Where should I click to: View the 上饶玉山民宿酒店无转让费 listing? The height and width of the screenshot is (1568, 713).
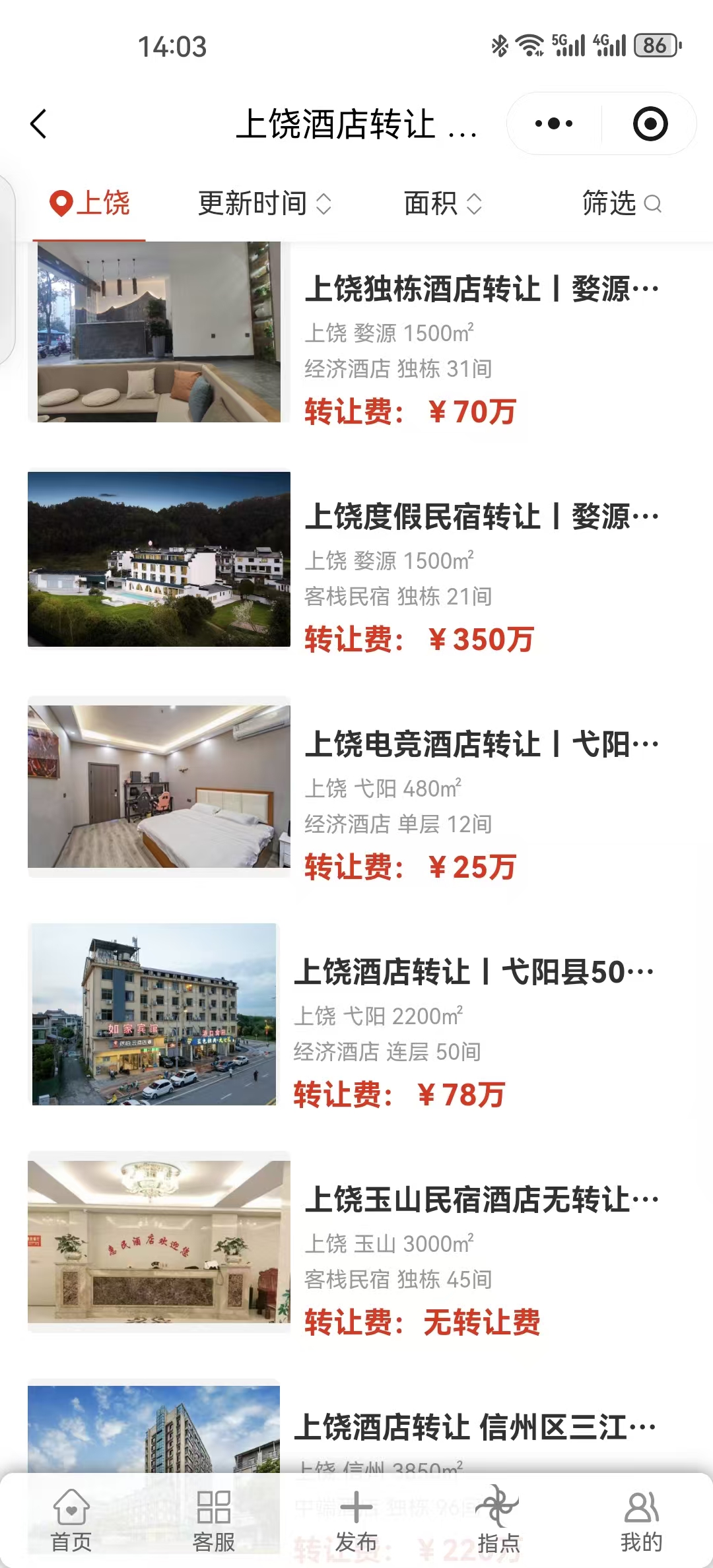pyautogui.click(x=481, y=1200)
